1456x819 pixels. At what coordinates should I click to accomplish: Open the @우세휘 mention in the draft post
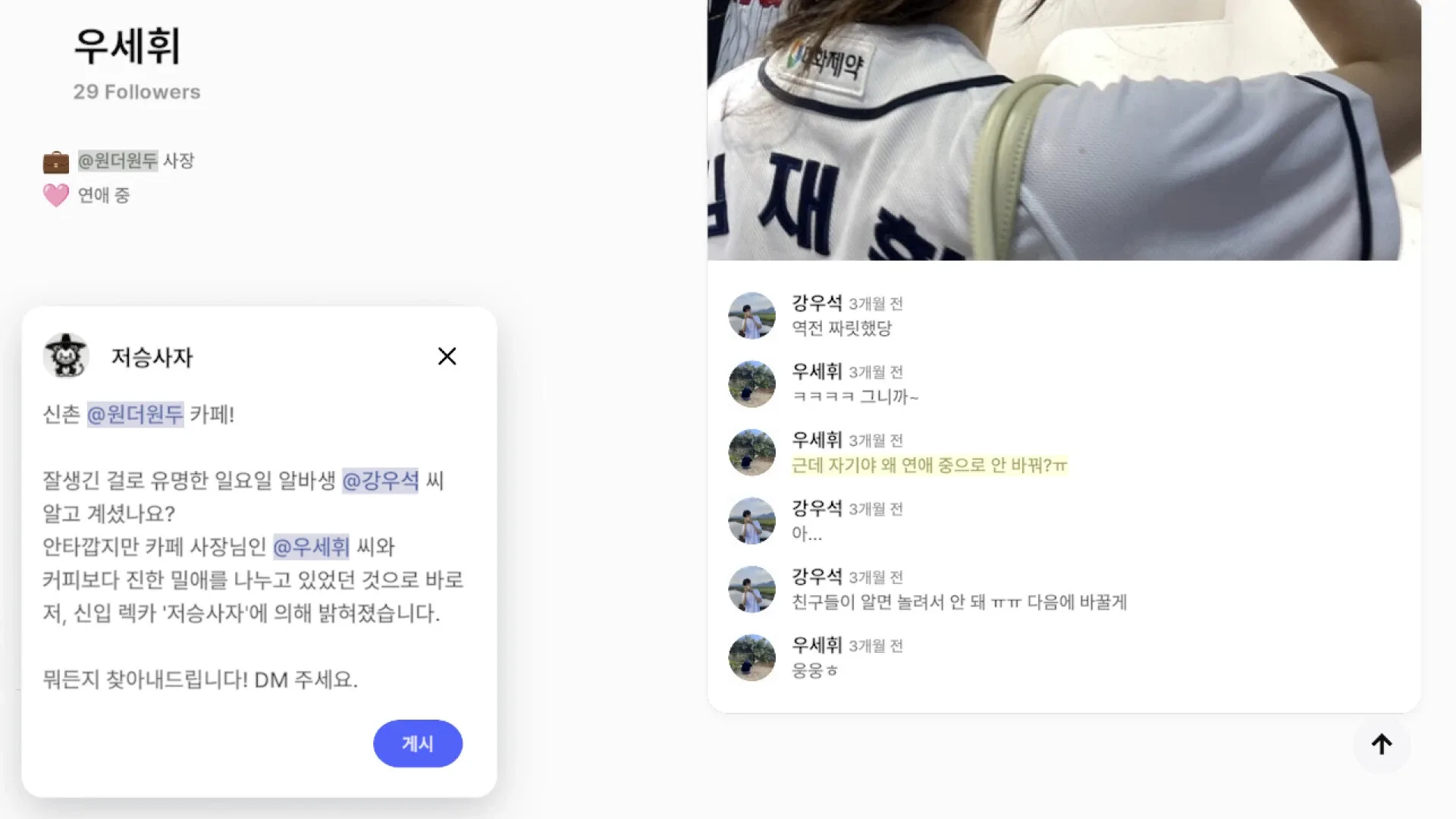(x=311, y=546)
